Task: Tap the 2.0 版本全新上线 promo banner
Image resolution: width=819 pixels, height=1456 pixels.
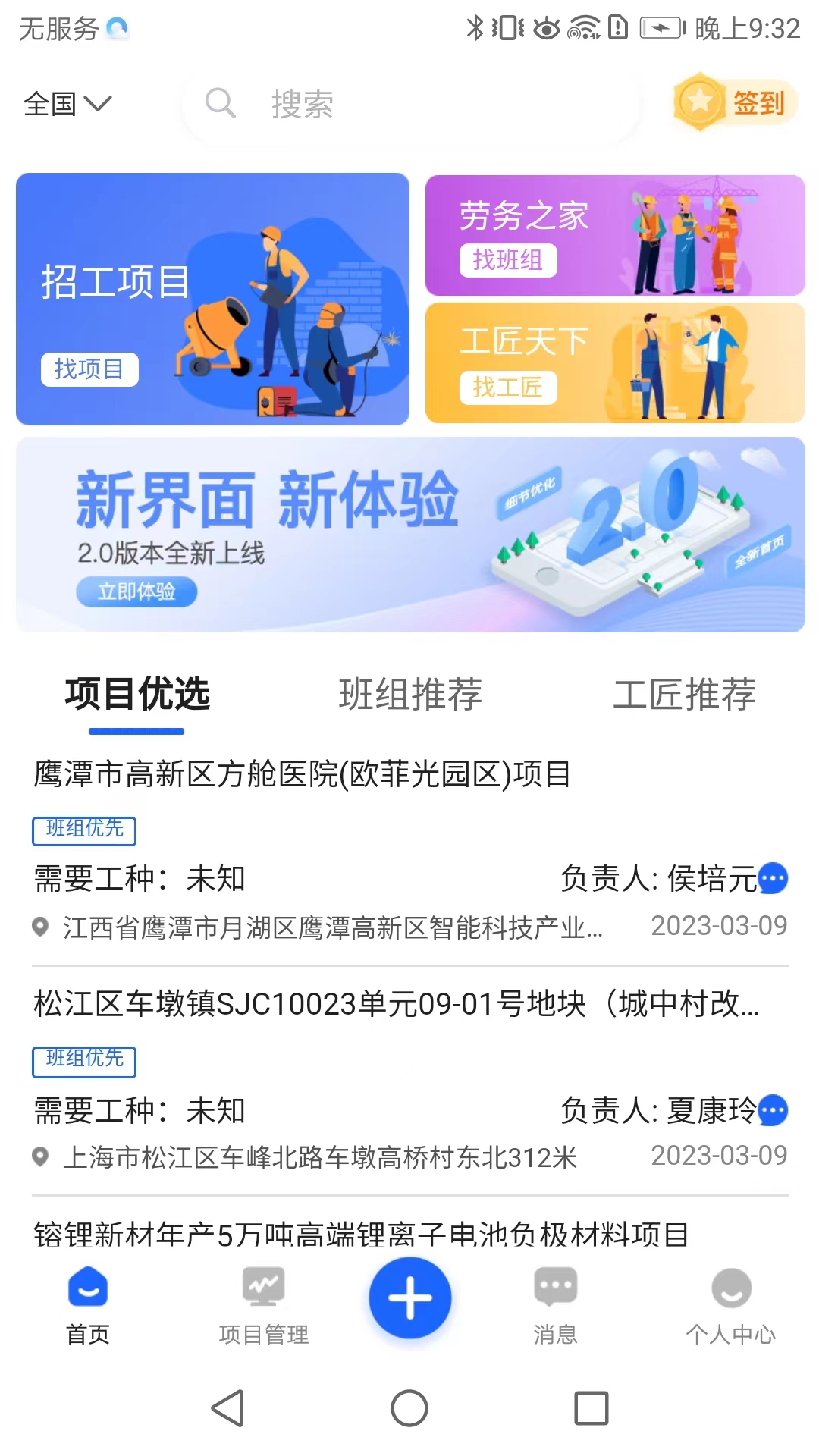Action: 409,535
